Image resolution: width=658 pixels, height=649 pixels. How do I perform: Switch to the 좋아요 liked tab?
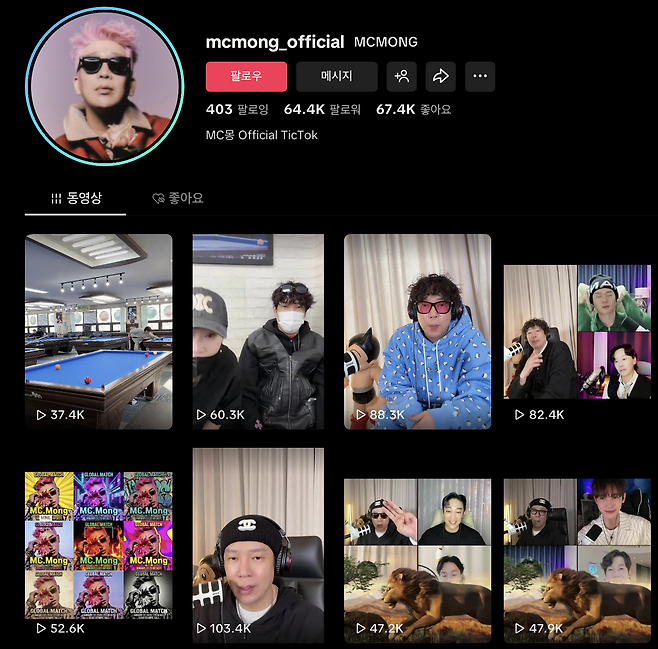178,198
